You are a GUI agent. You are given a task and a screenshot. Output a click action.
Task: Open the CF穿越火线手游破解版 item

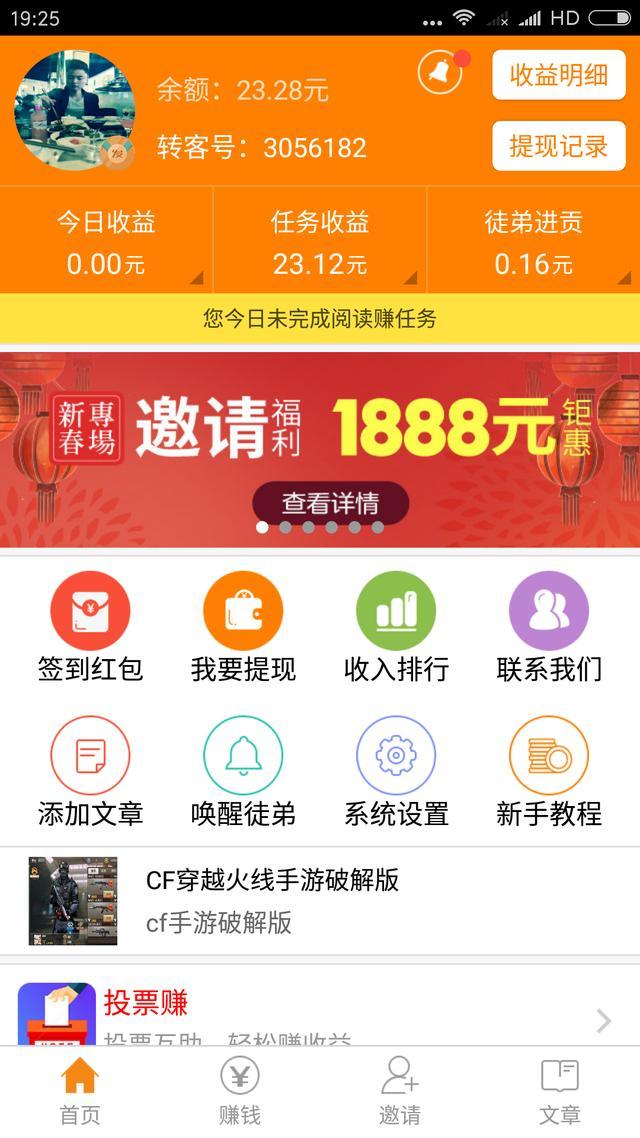[320, 900]
